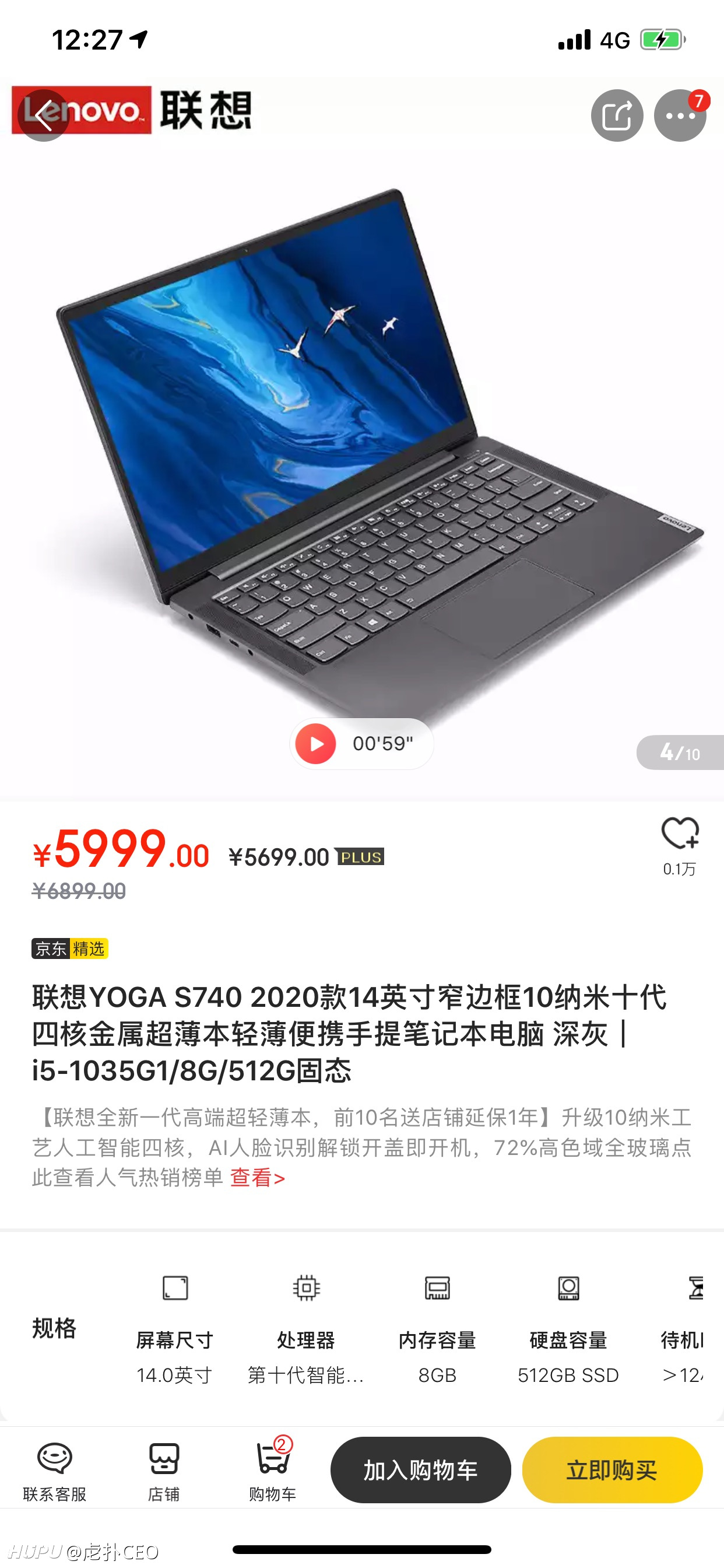Add this product to favorites with the heart

[680, 845]
